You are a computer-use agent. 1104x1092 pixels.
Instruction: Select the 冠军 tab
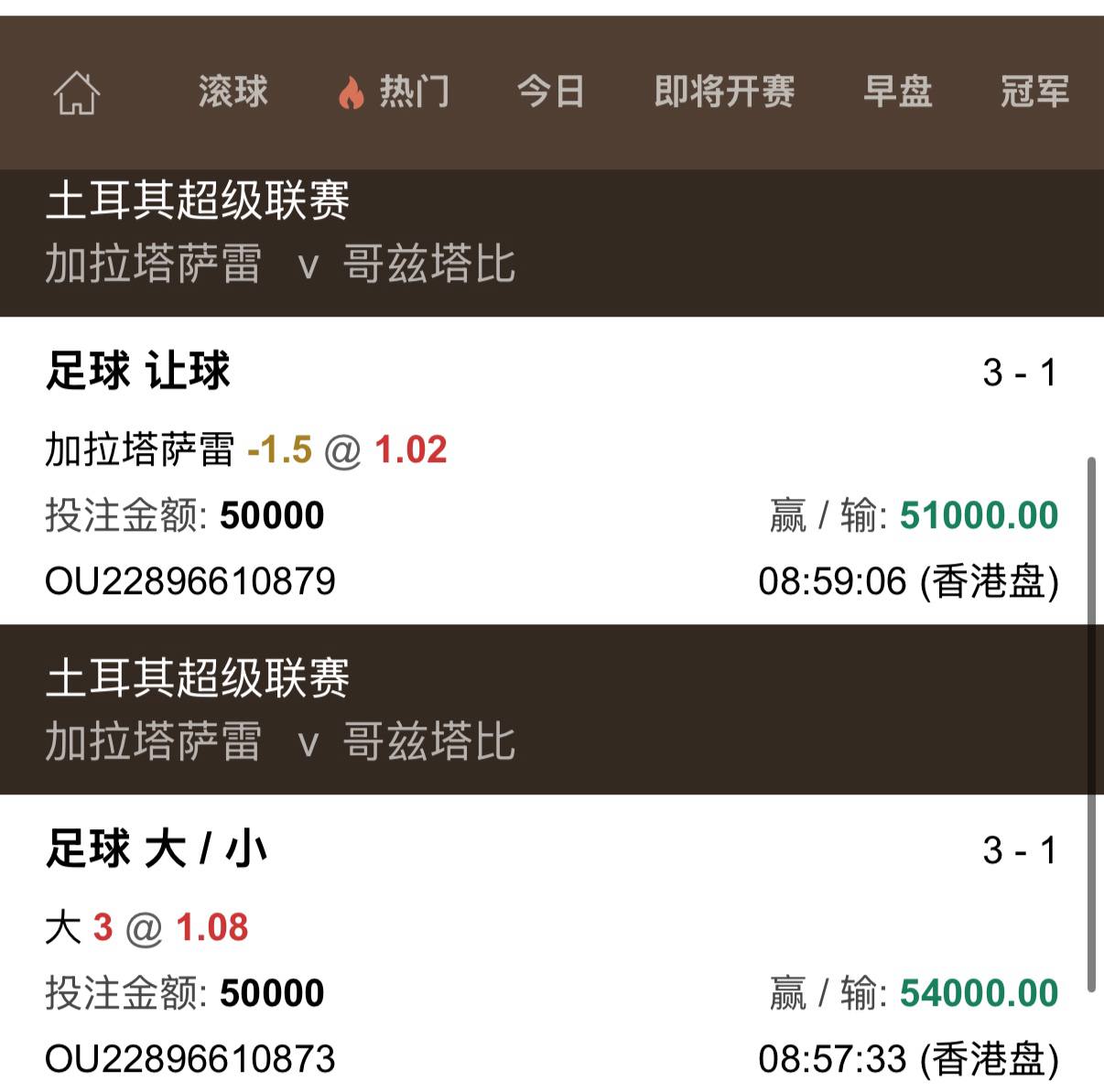coord(1034,92)
